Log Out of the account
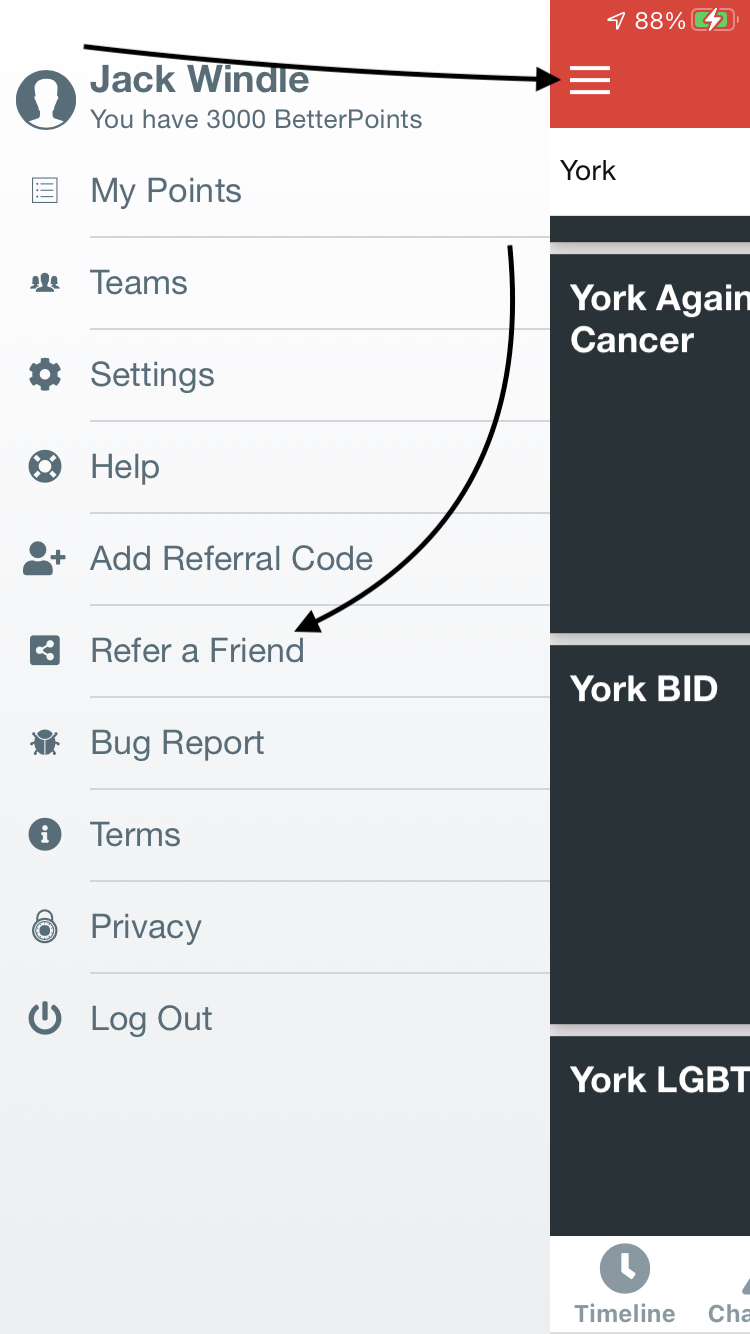The image size is (750, 1334). [275, 1019]
